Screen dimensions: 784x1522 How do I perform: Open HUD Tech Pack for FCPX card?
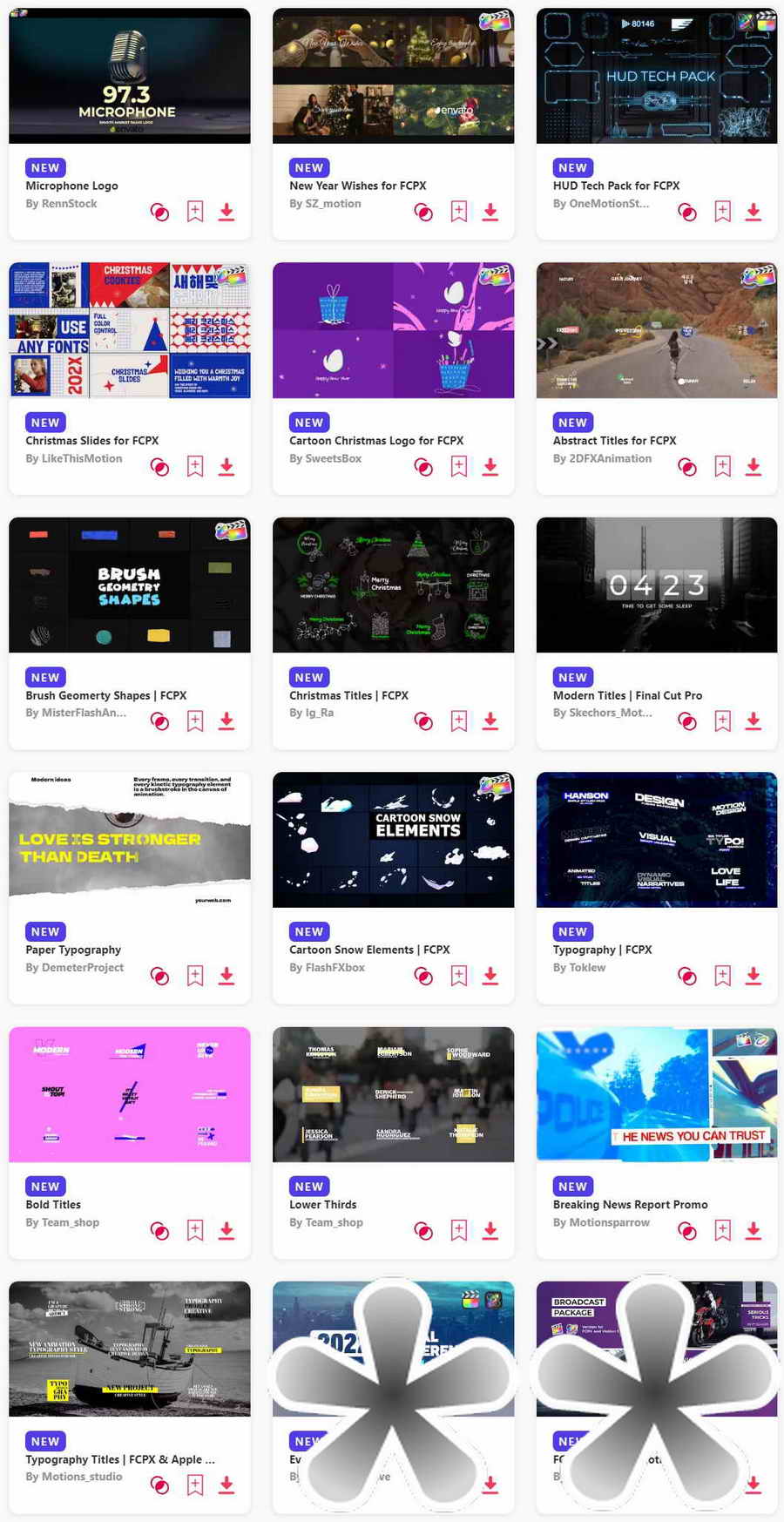pos(656,76)
